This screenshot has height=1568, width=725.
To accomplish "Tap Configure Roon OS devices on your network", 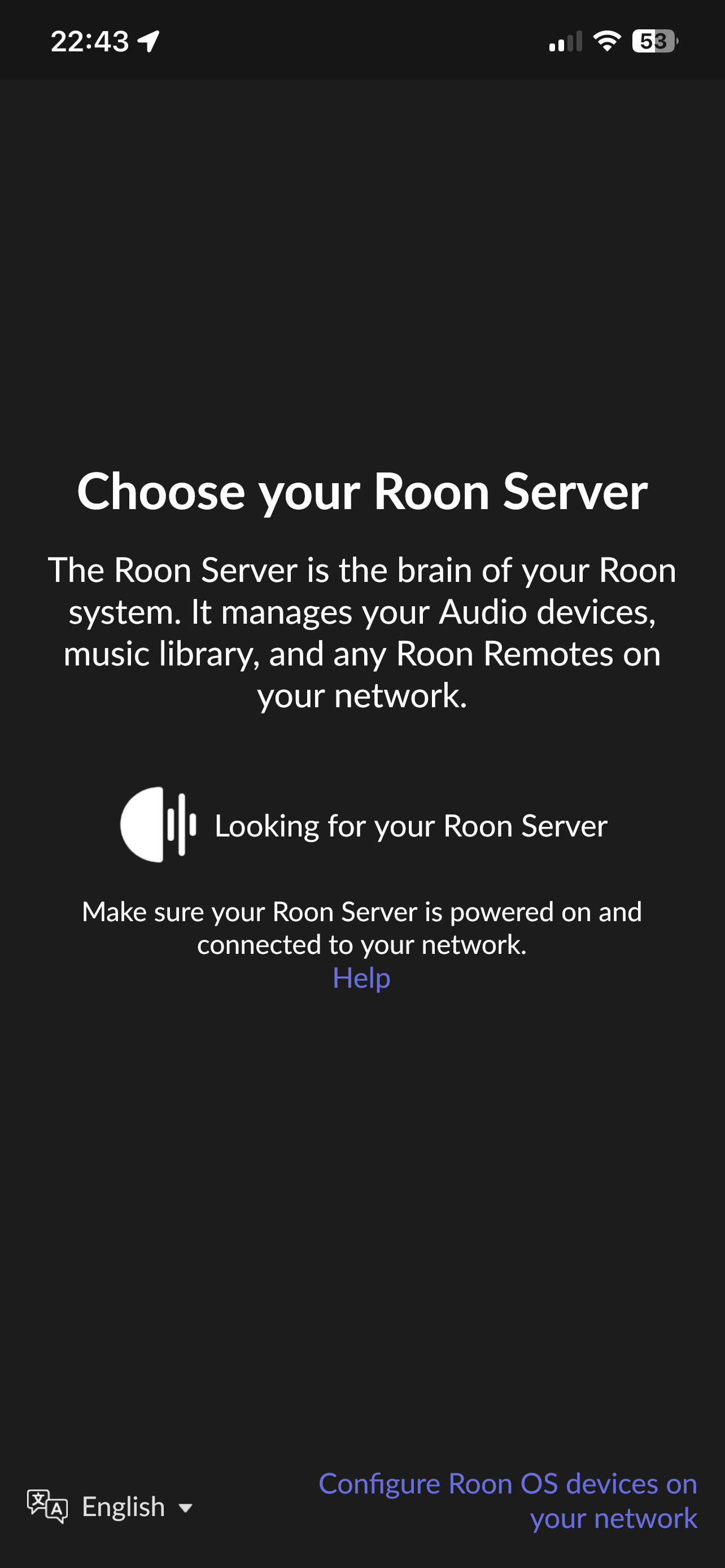I will click(508, 1500).
